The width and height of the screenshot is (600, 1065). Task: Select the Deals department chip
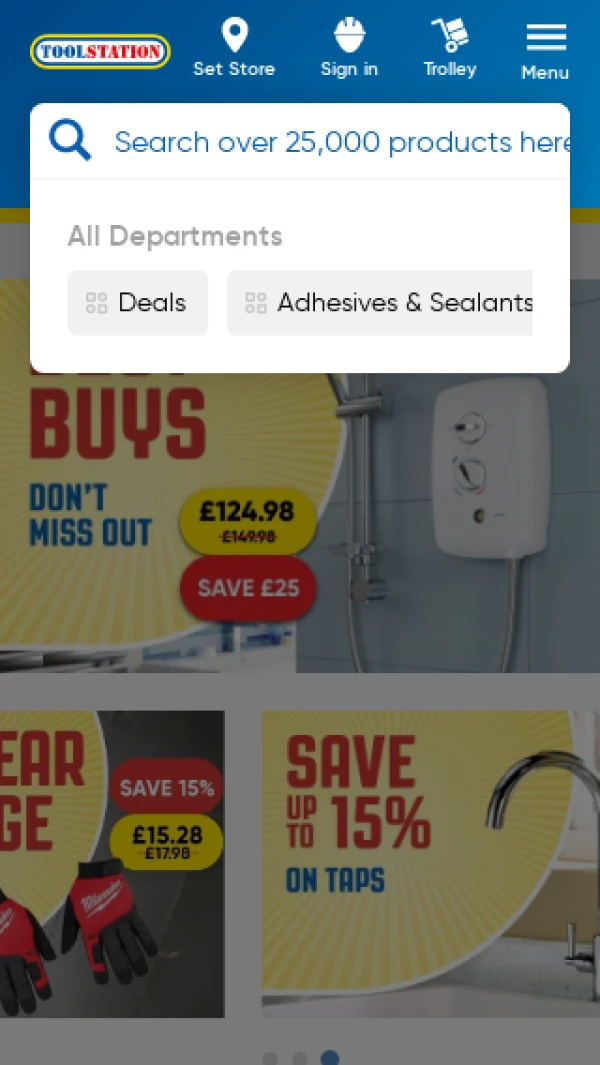click(x=138, y=303)
